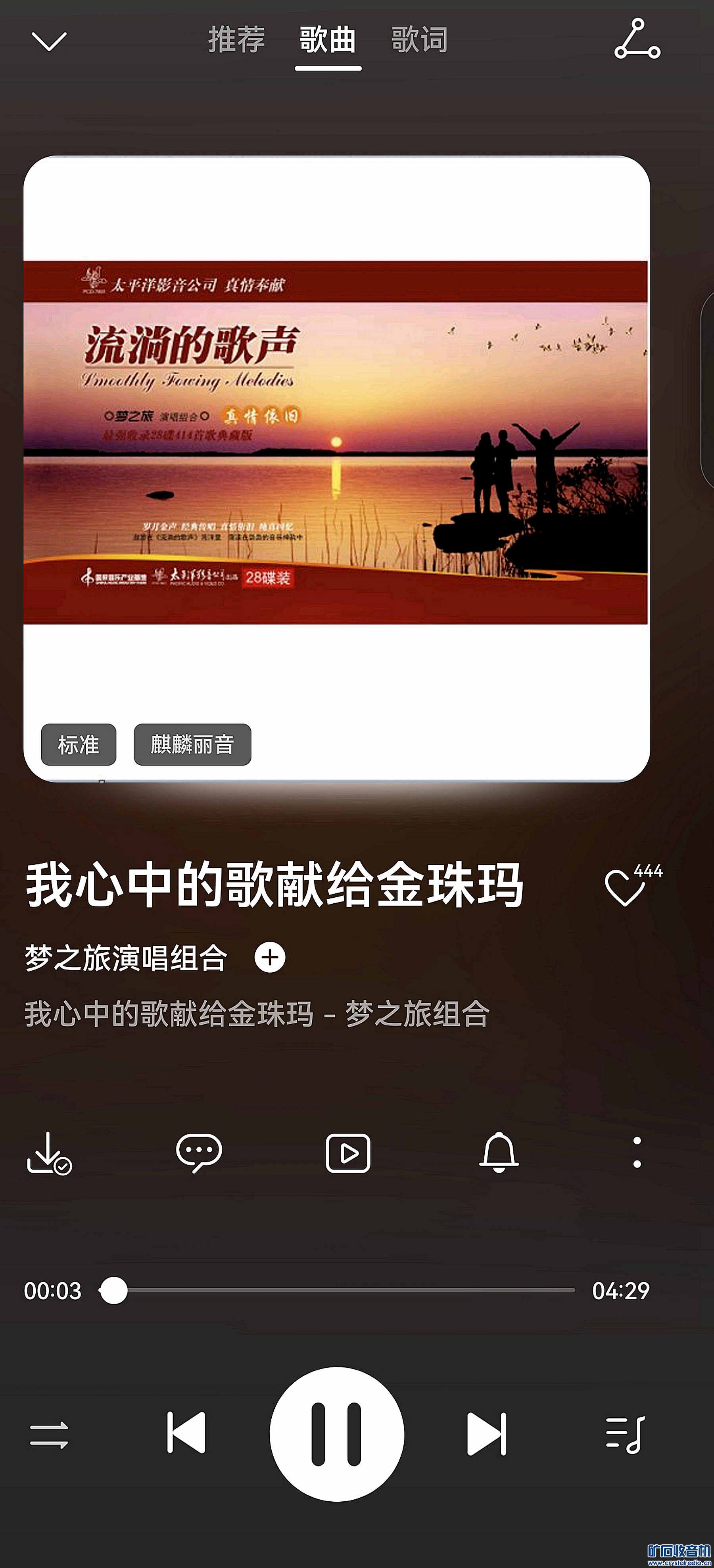Switch to the 推荐 tab
This screenshot has width=714, height=1568.
tap(236, 40)
